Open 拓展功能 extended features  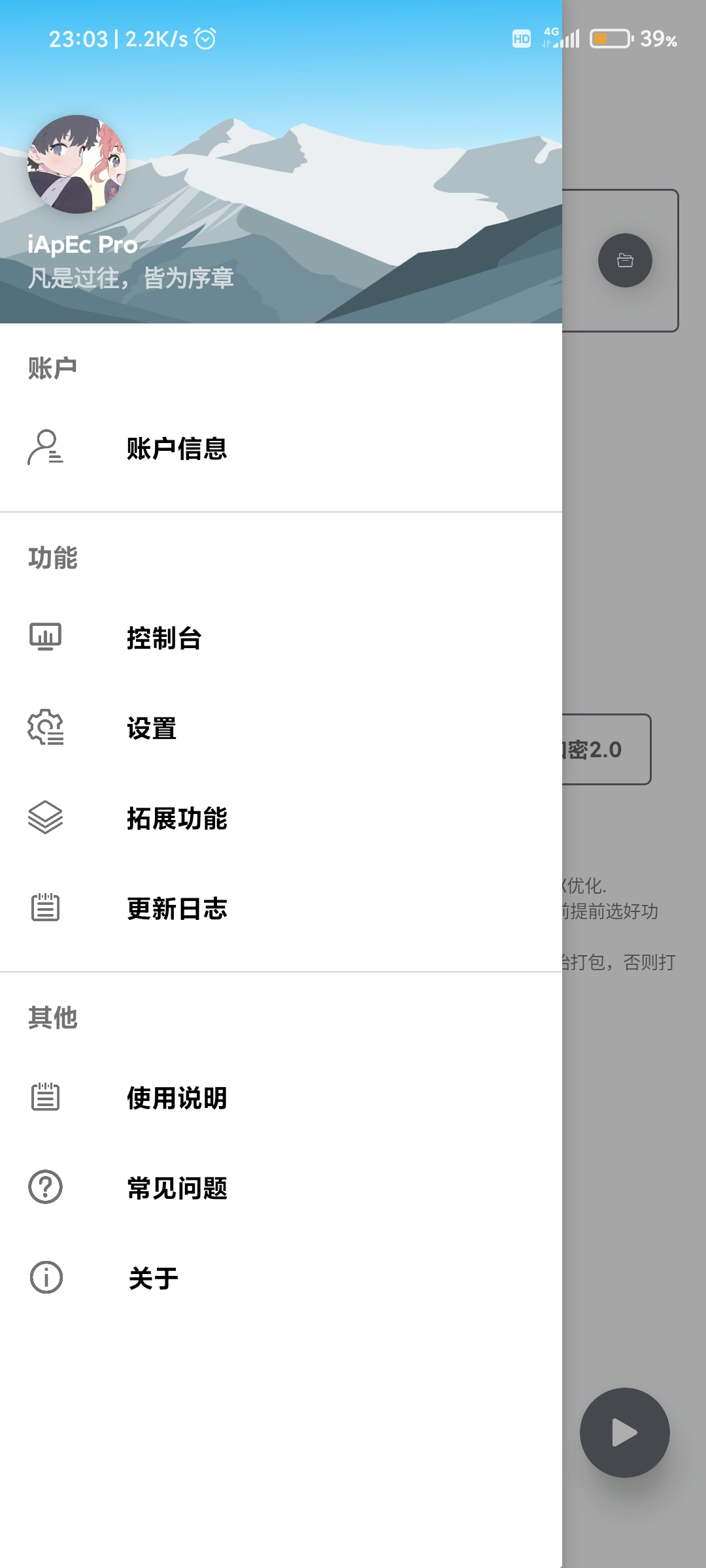[176, 818]
